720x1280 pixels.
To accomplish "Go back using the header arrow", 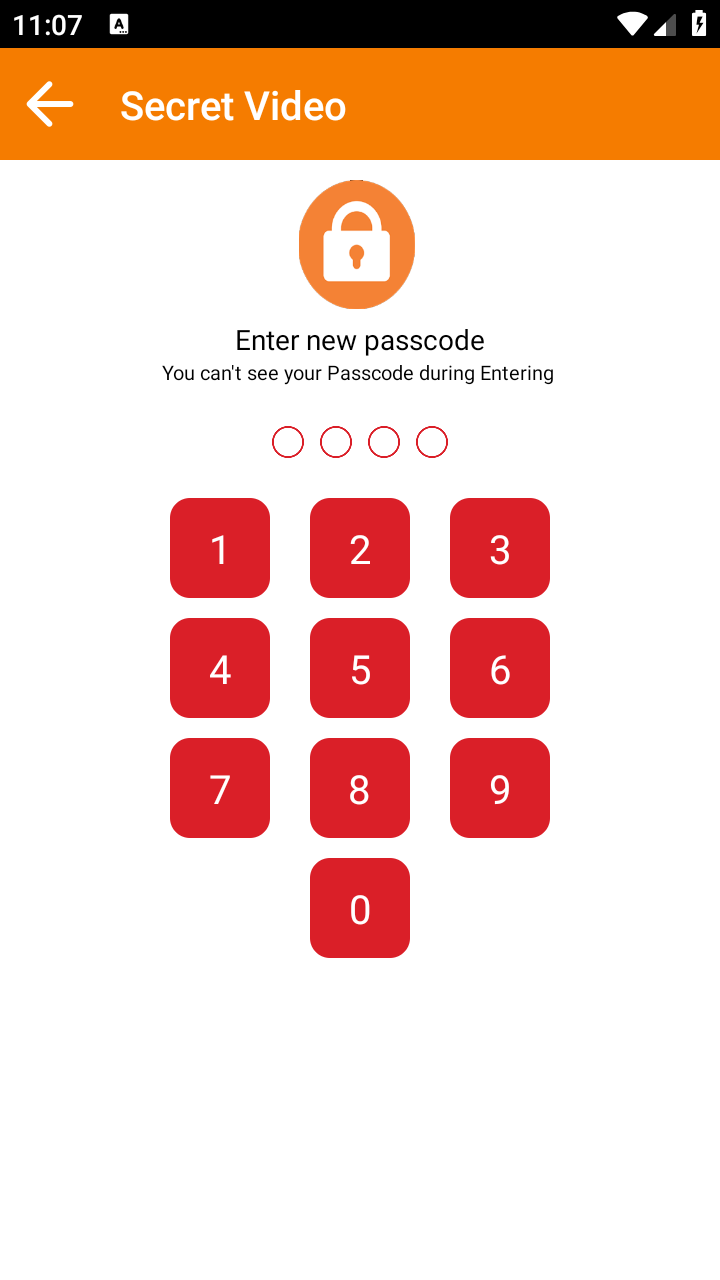I will pyautogui.click(x=50, y=105).
